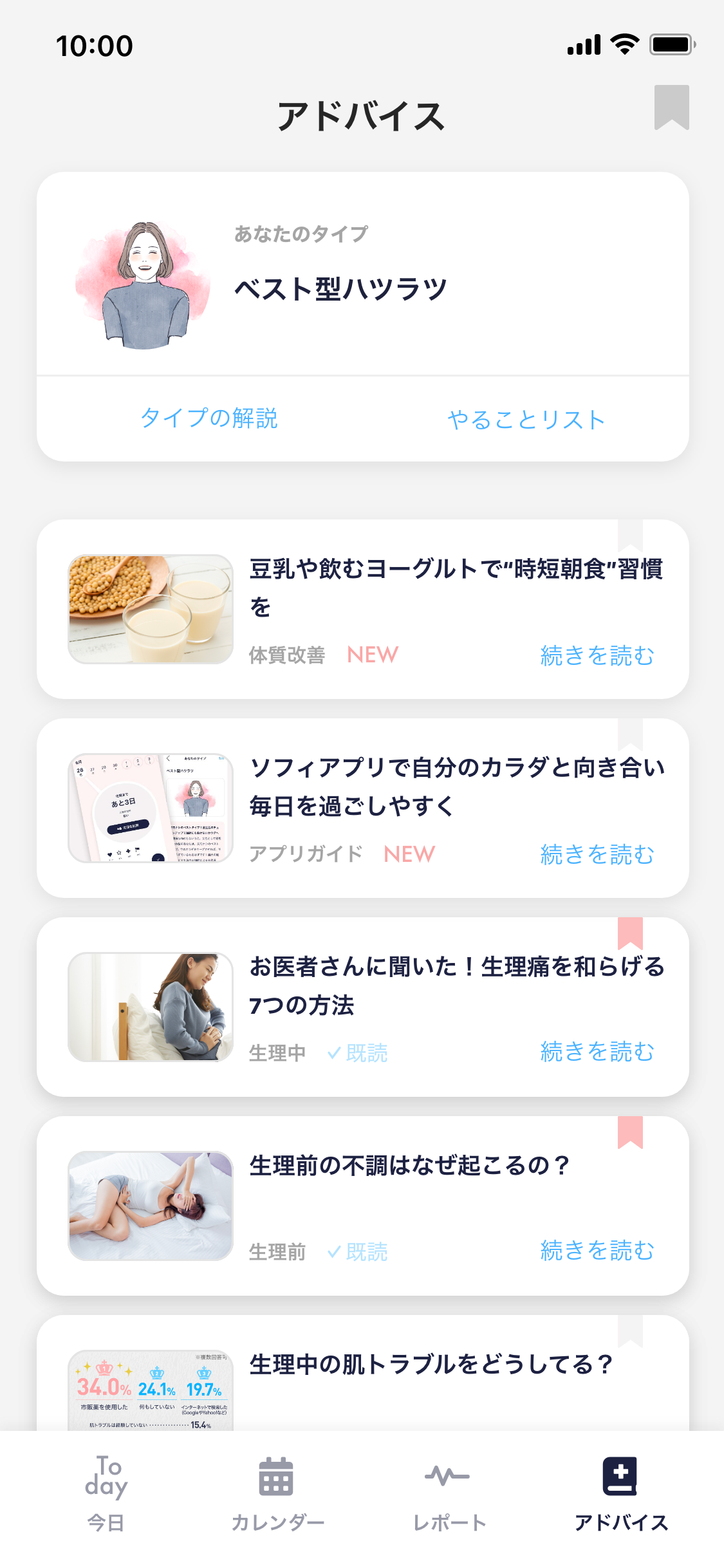
Task: Open the レポート tab
Action: (x=449, y=1493)
